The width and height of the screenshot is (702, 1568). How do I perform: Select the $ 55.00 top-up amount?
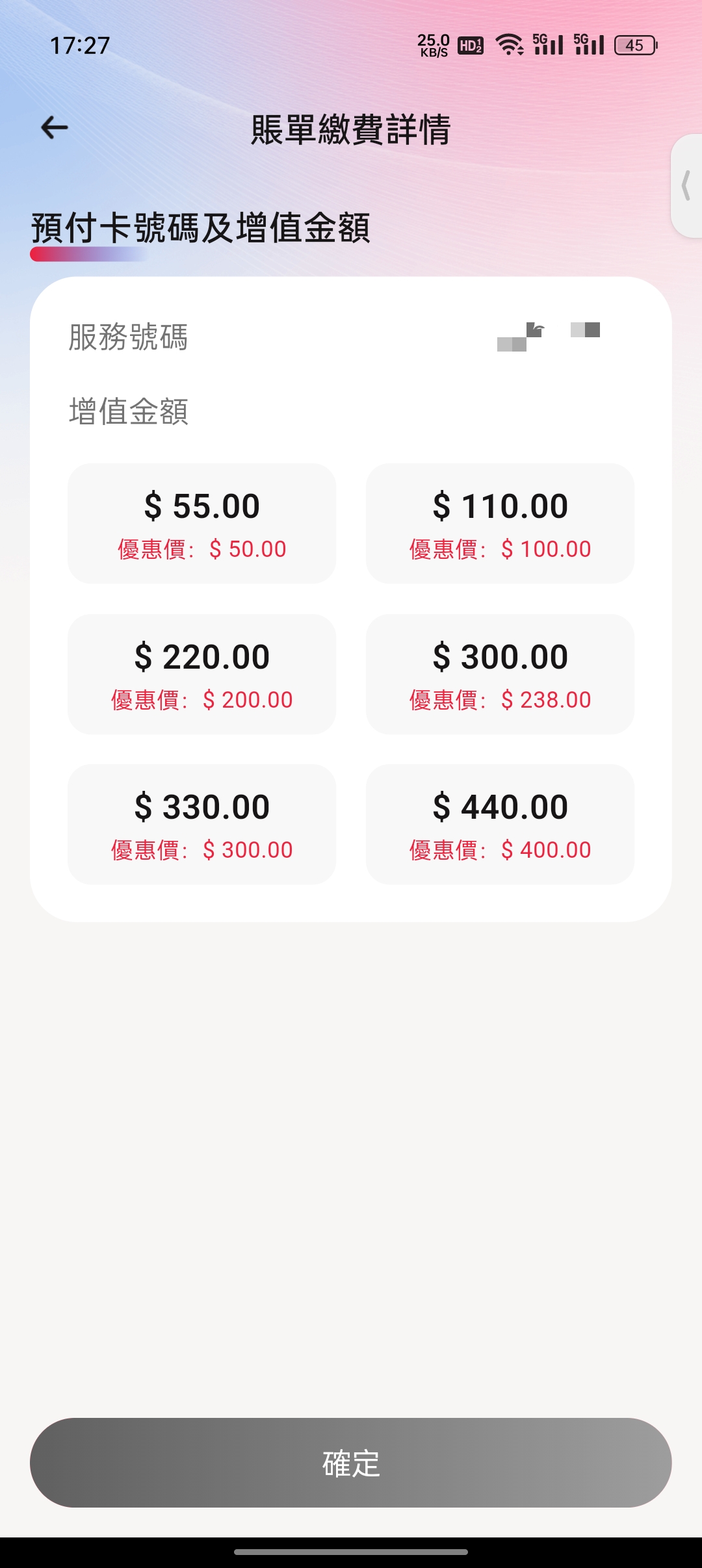pyautogui.click(x=201, y=523)
